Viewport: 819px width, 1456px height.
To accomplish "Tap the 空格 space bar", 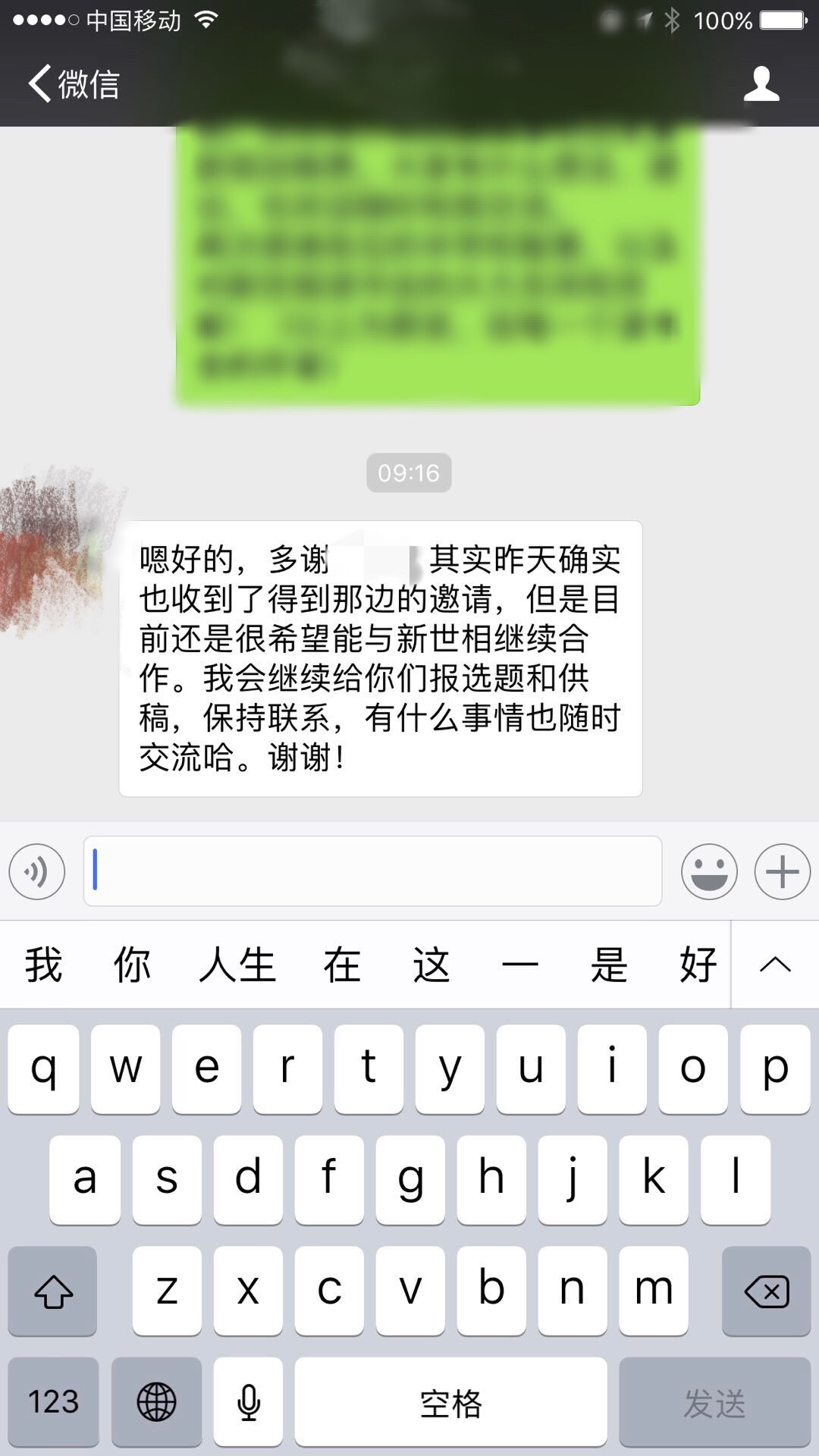I will click(450, 1401).
